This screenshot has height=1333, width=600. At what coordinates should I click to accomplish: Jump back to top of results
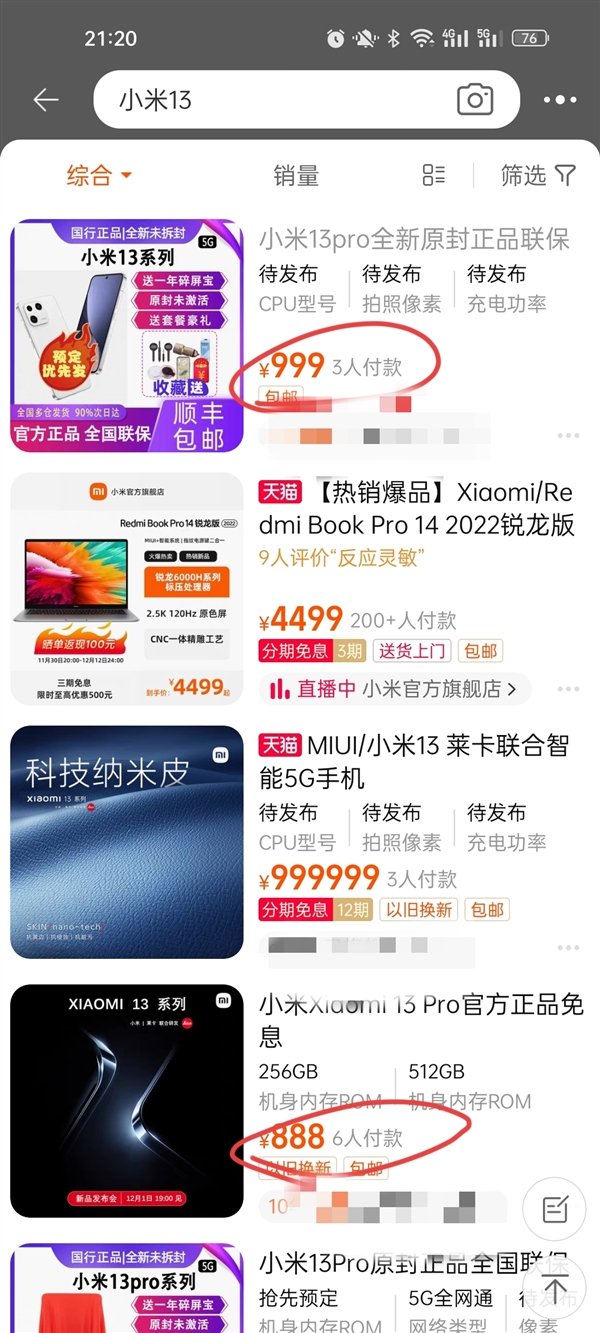point(555,1287)
